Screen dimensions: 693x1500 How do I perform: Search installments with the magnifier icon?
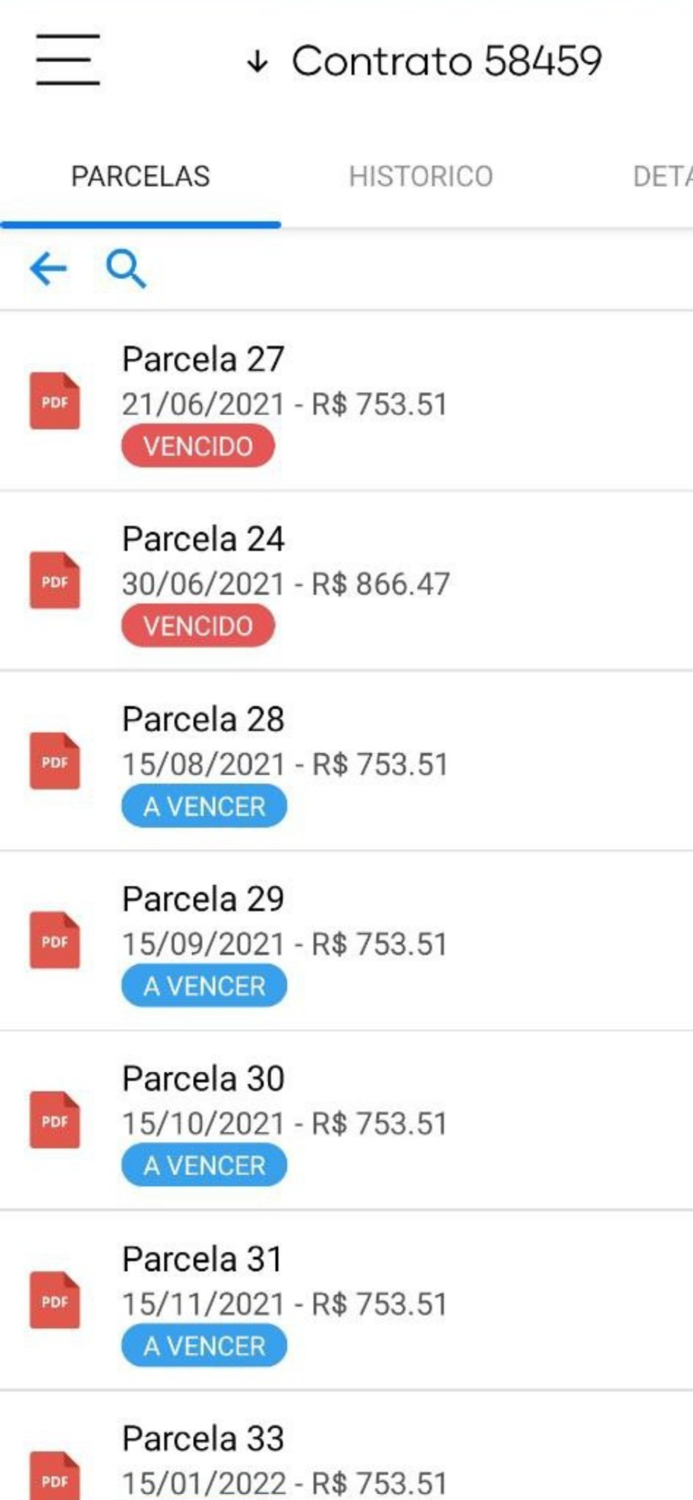[126, 268]
